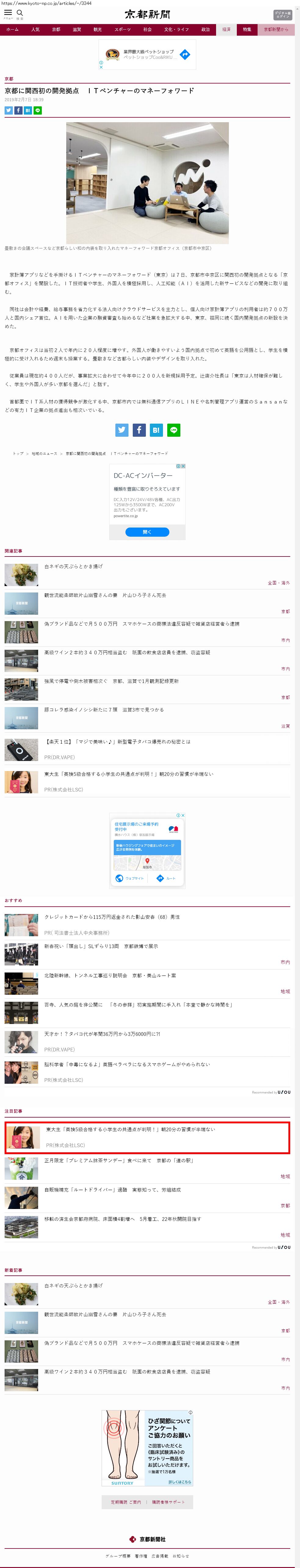Tap the large Facebook share button
The width and height of the screenshot is (300, 1568).
[x=139, y=430]
